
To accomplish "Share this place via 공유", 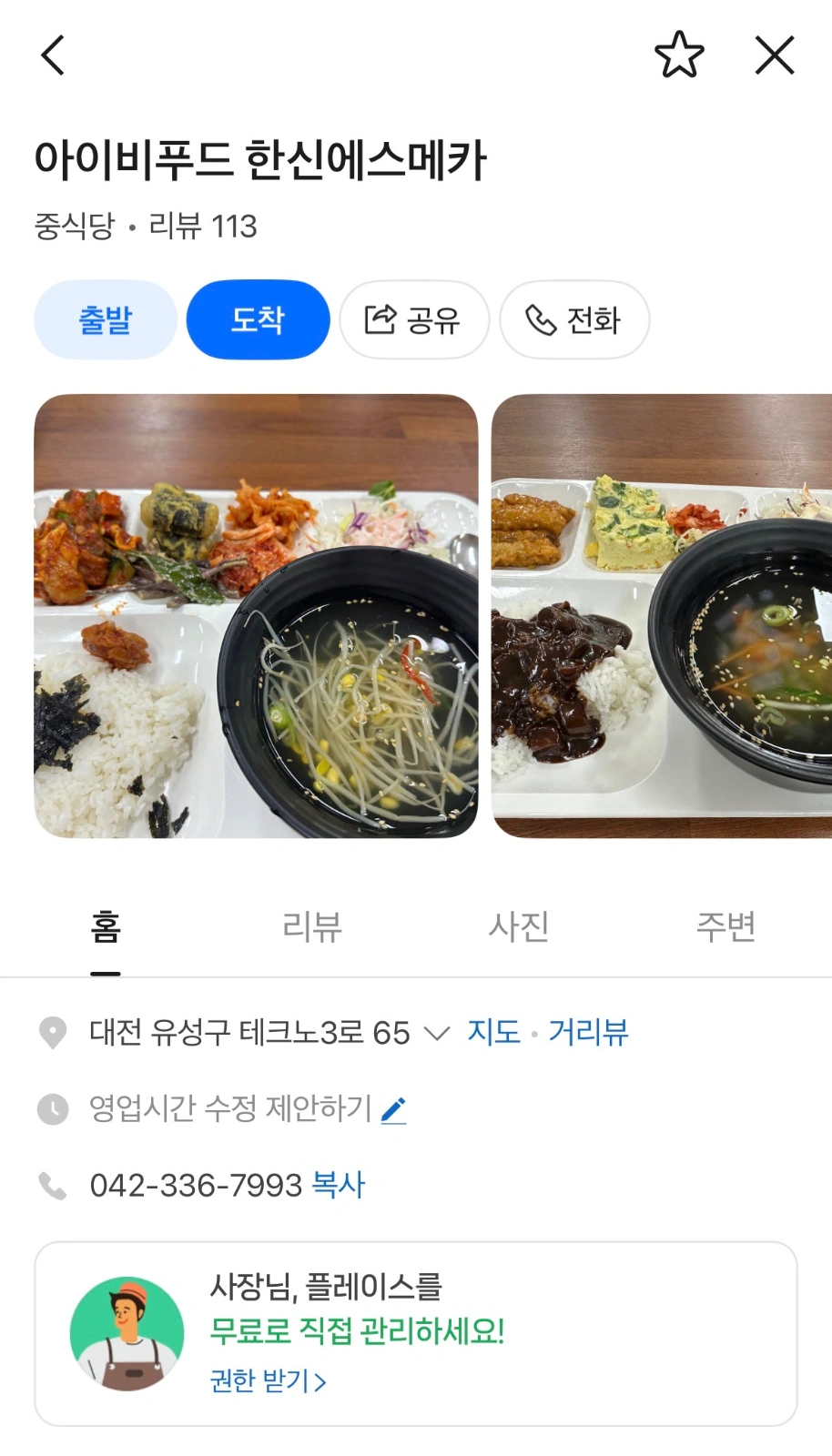I will [414, 319].
